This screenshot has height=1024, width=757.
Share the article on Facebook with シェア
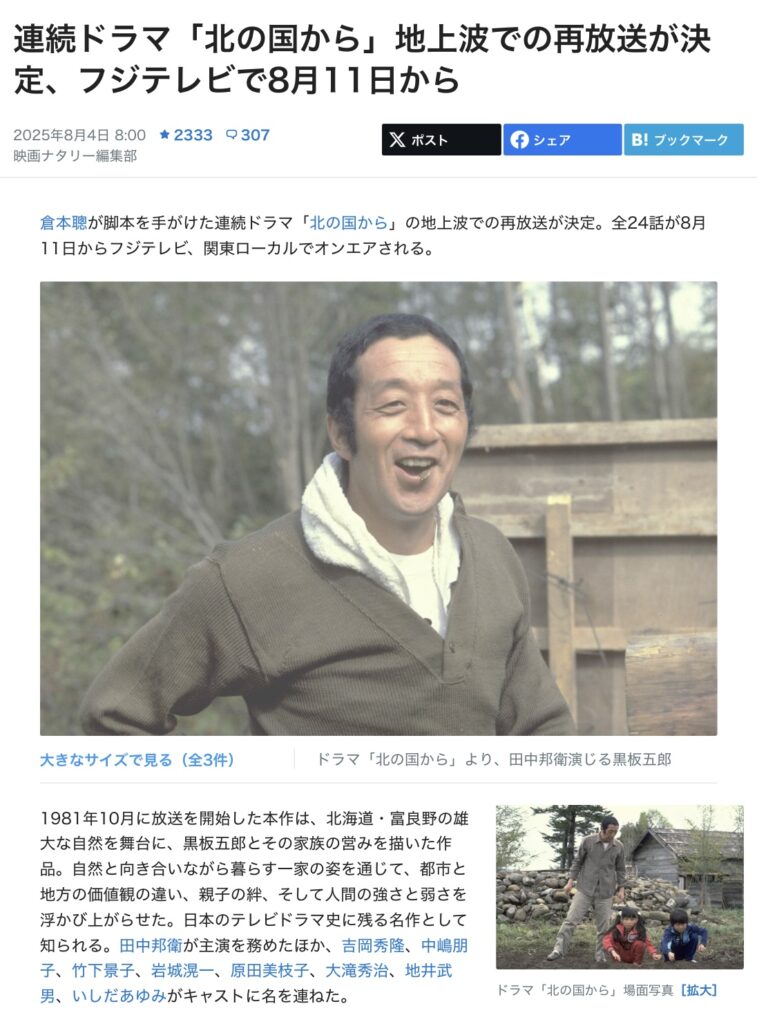tap(561, 140)
